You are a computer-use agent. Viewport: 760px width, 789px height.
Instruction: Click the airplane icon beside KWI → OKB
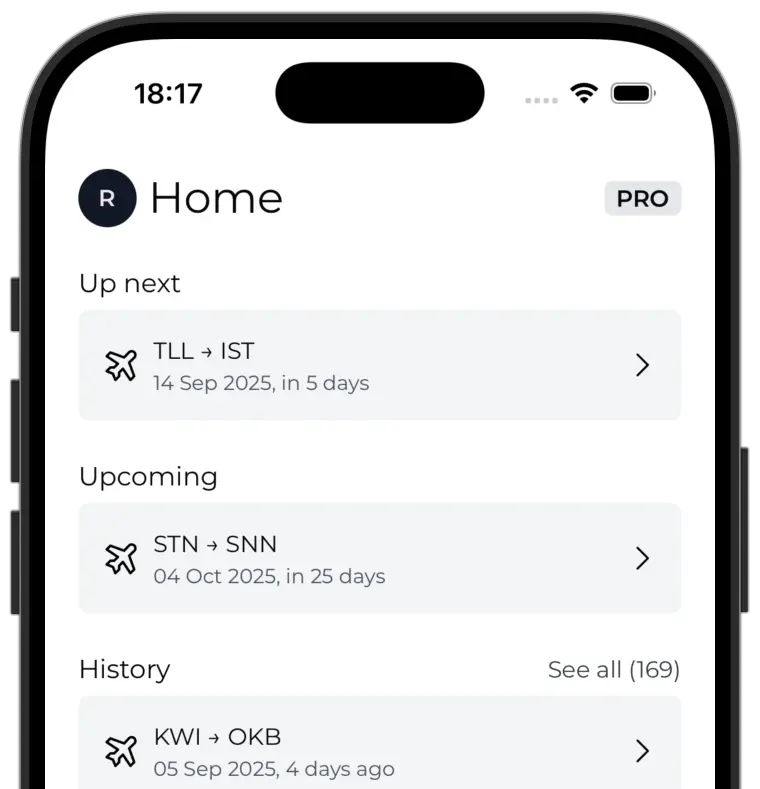point(122,750)
